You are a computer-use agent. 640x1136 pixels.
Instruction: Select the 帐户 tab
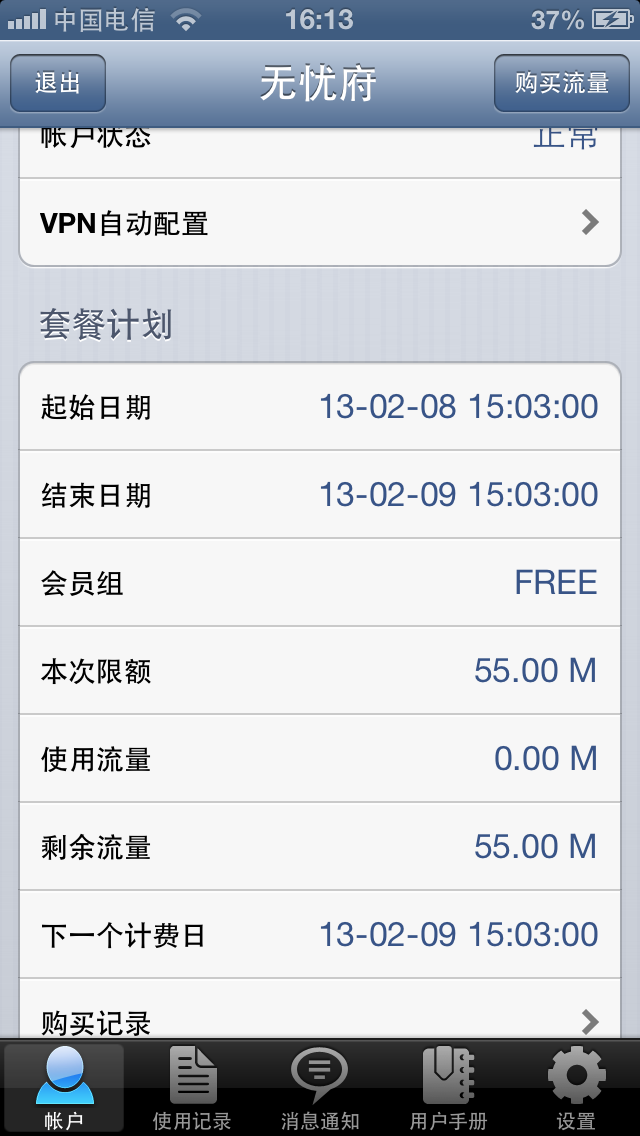(x=64, y=1088)
